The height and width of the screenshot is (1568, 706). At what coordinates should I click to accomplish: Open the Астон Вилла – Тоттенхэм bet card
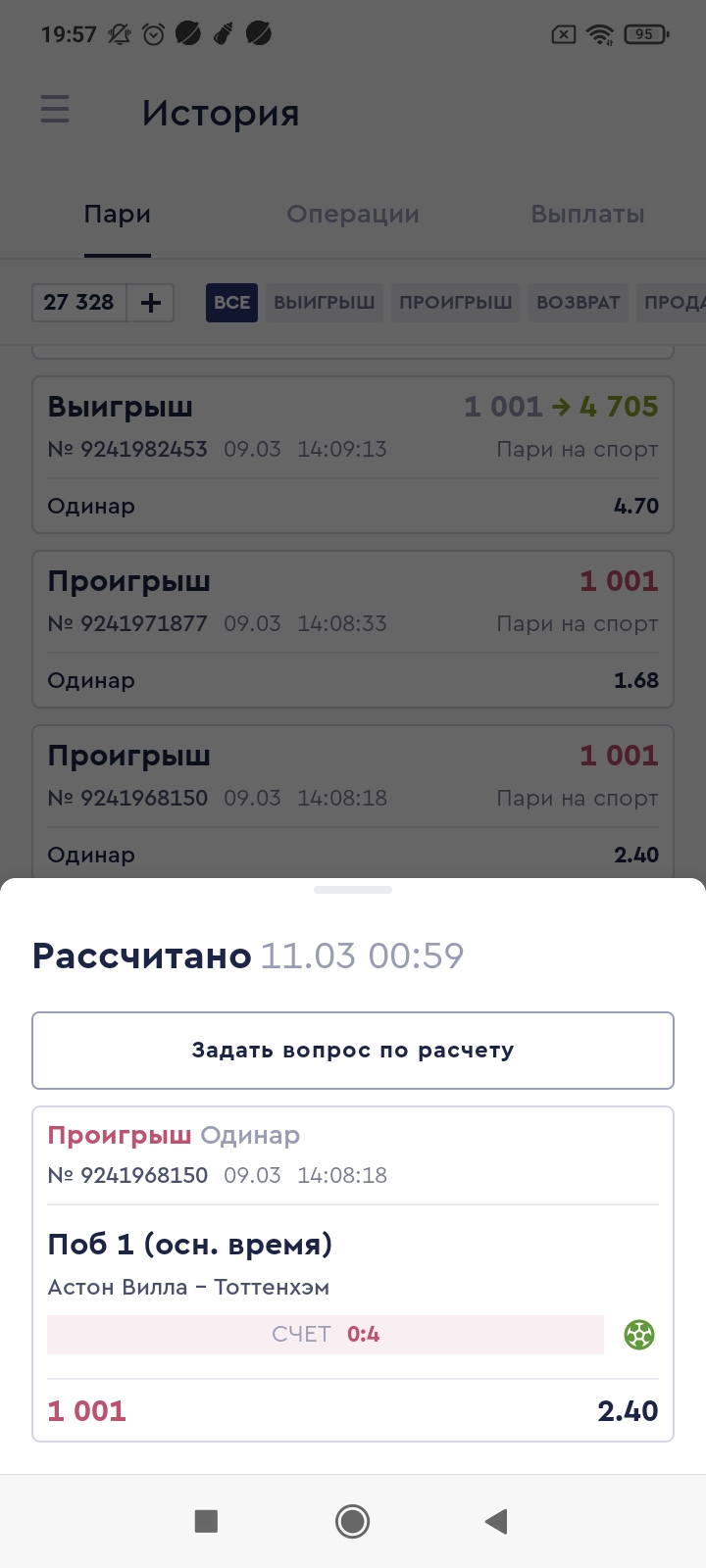tap(353, 1273)
